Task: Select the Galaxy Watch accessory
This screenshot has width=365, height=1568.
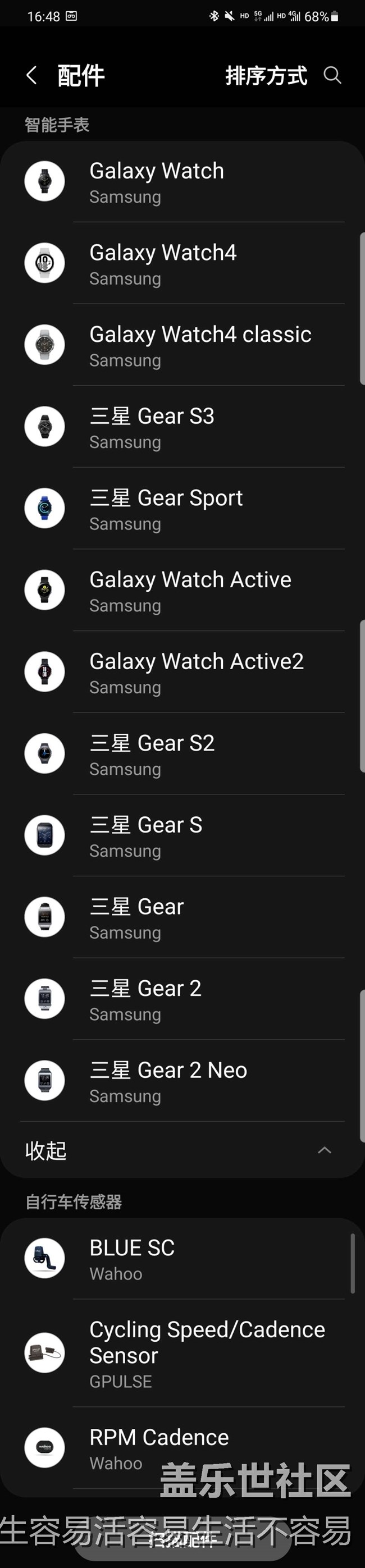Action: point(183,181)
